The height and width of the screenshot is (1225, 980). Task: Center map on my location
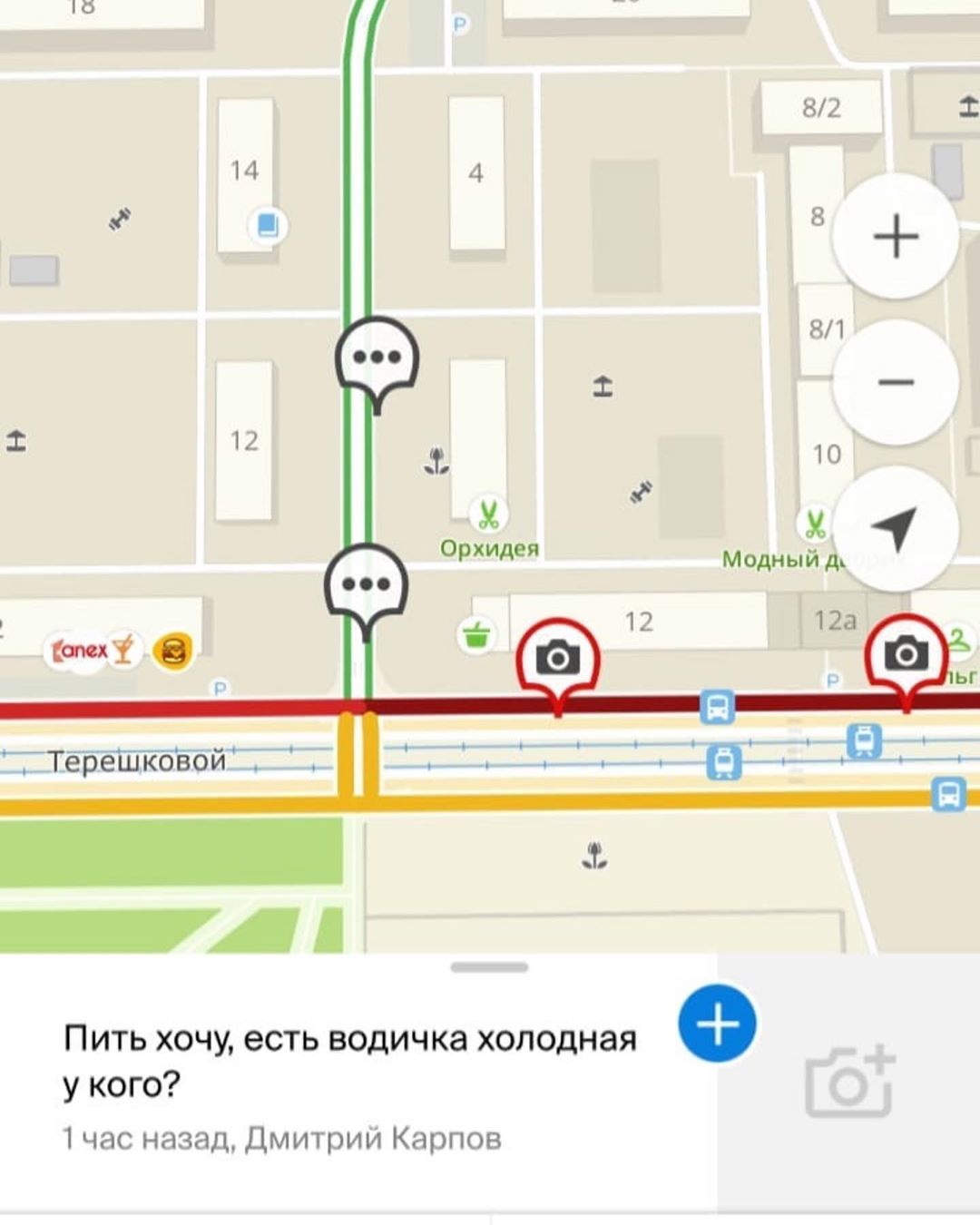pos(896,527)
